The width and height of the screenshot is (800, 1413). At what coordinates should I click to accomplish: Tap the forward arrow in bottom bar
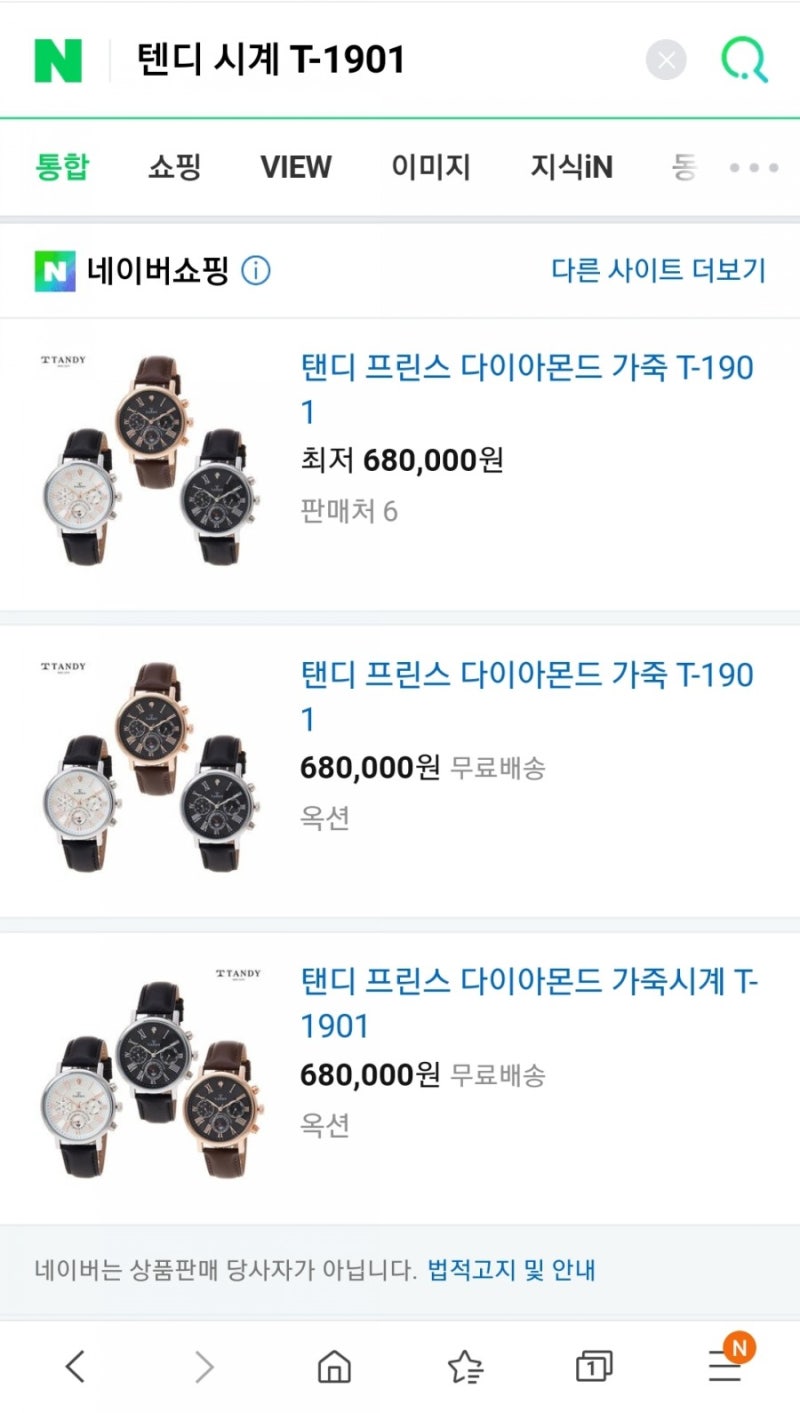(204, 1365)
